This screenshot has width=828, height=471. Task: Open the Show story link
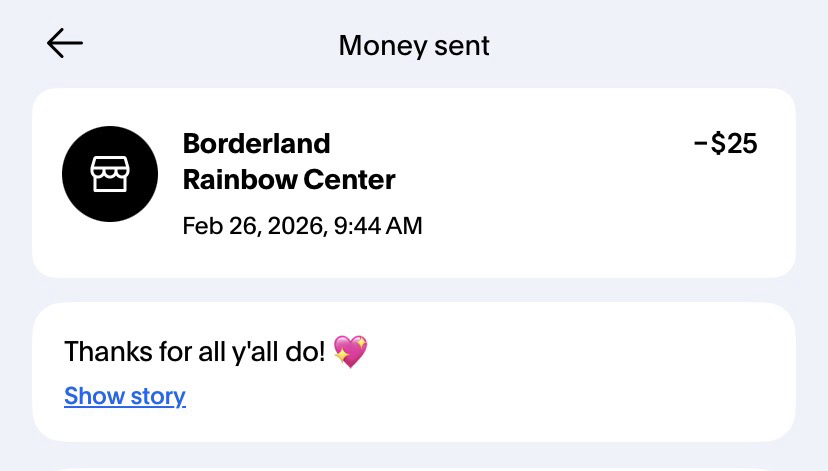coord(125,396)
